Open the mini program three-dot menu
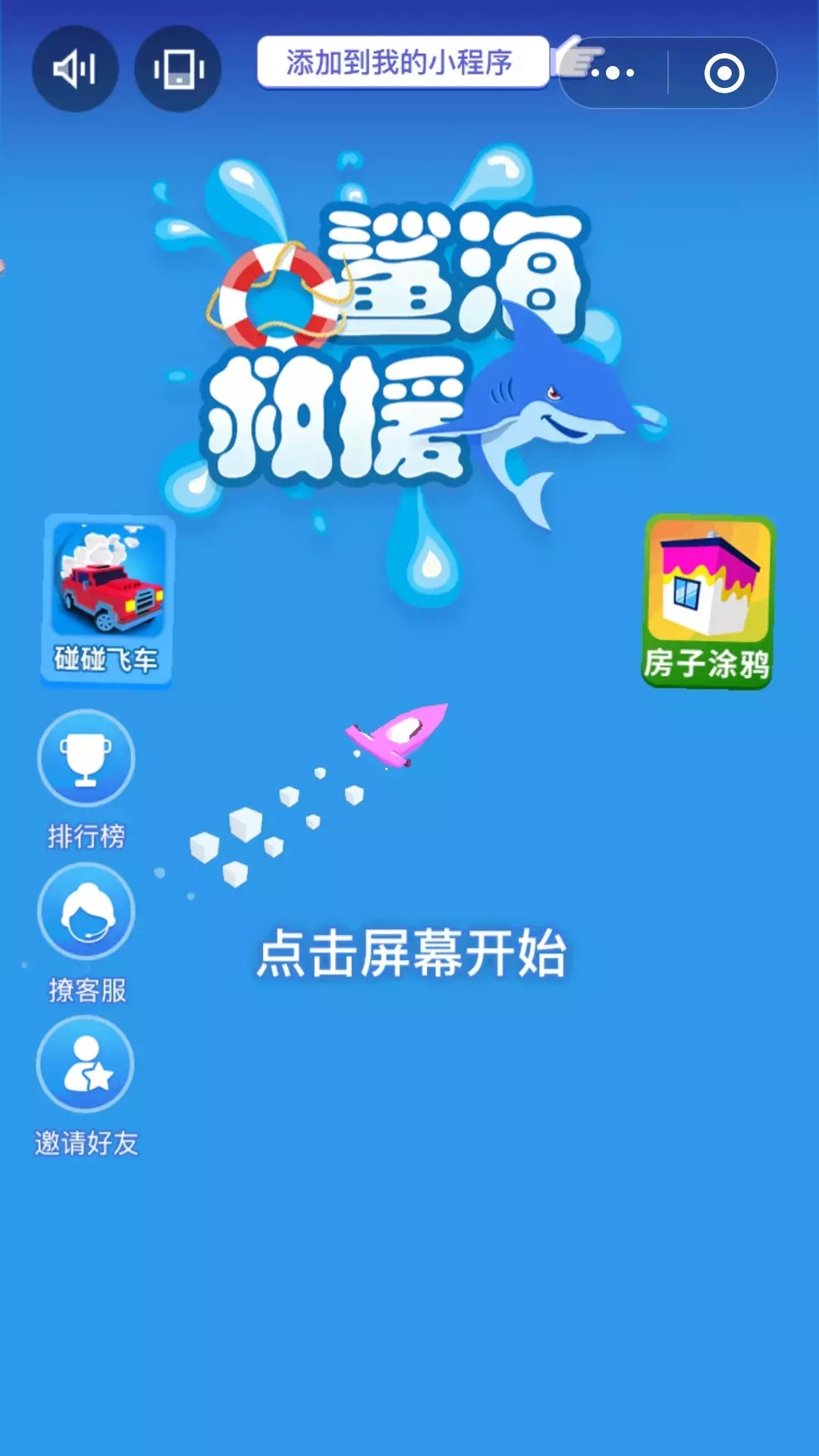Screen dimensions: 819x1456 [613, 73]
